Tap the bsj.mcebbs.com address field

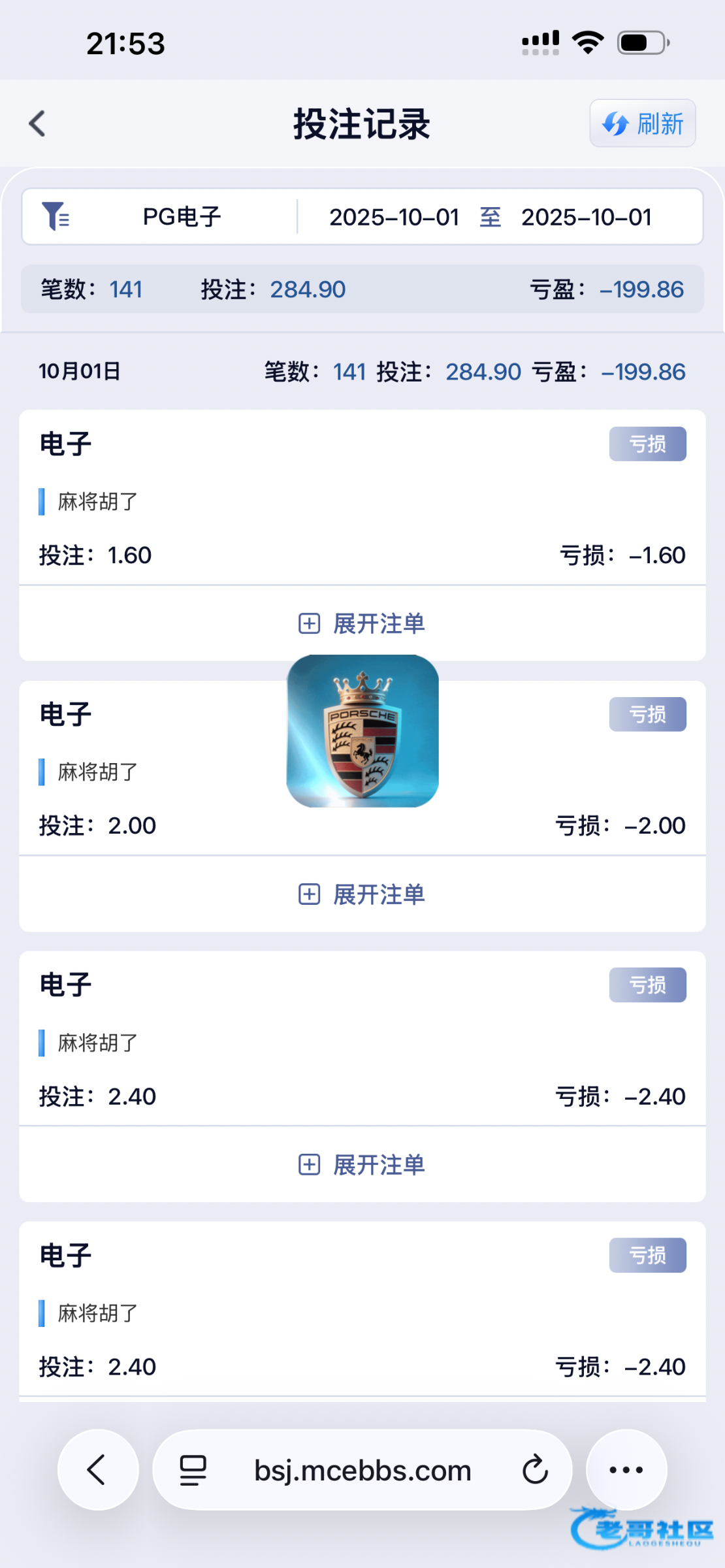[362, 1470]
